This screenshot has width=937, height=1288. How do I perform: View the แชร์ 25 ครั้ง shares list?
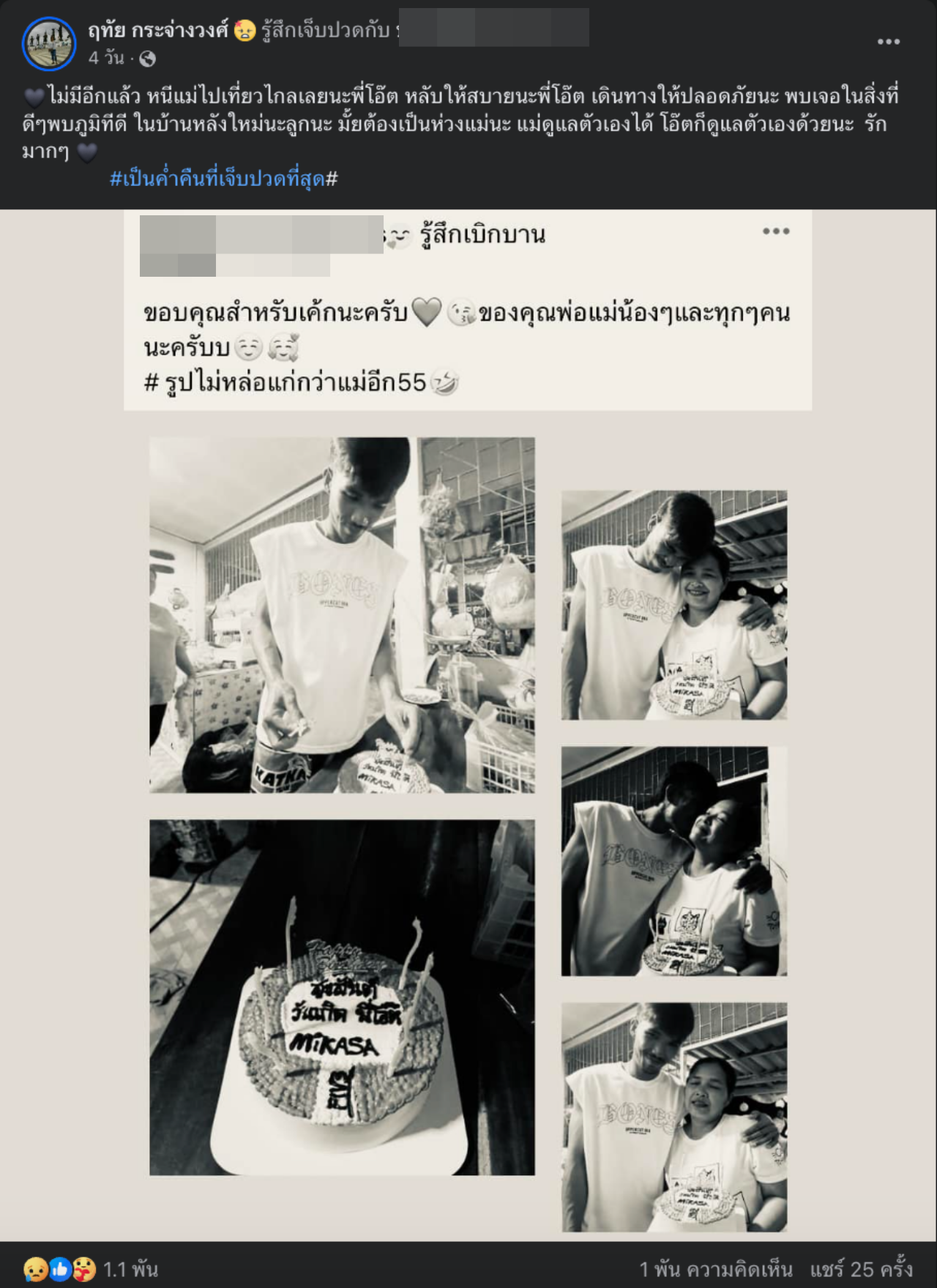point(861,1268)
